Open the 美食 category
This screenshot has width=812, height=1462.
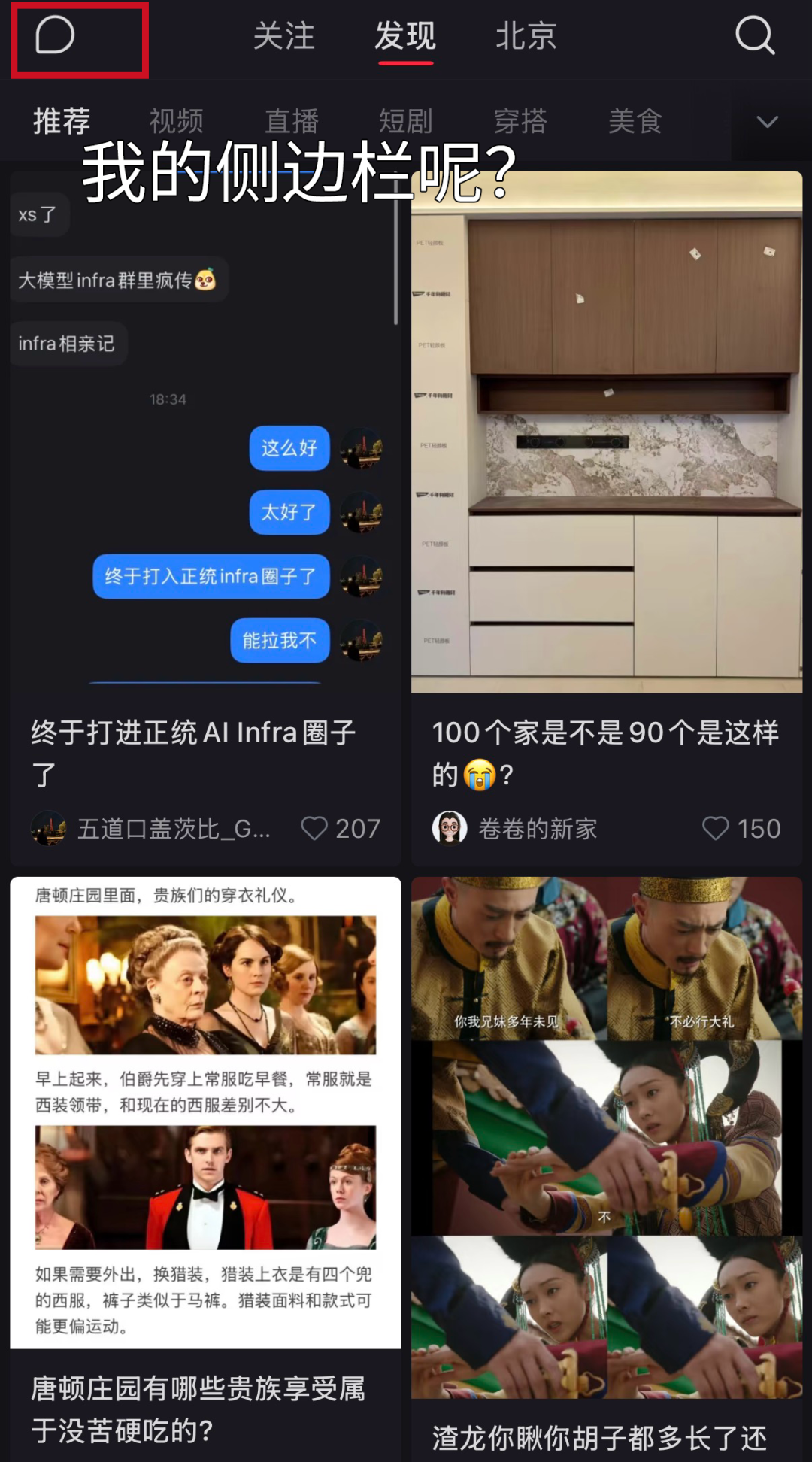[635, 121]
